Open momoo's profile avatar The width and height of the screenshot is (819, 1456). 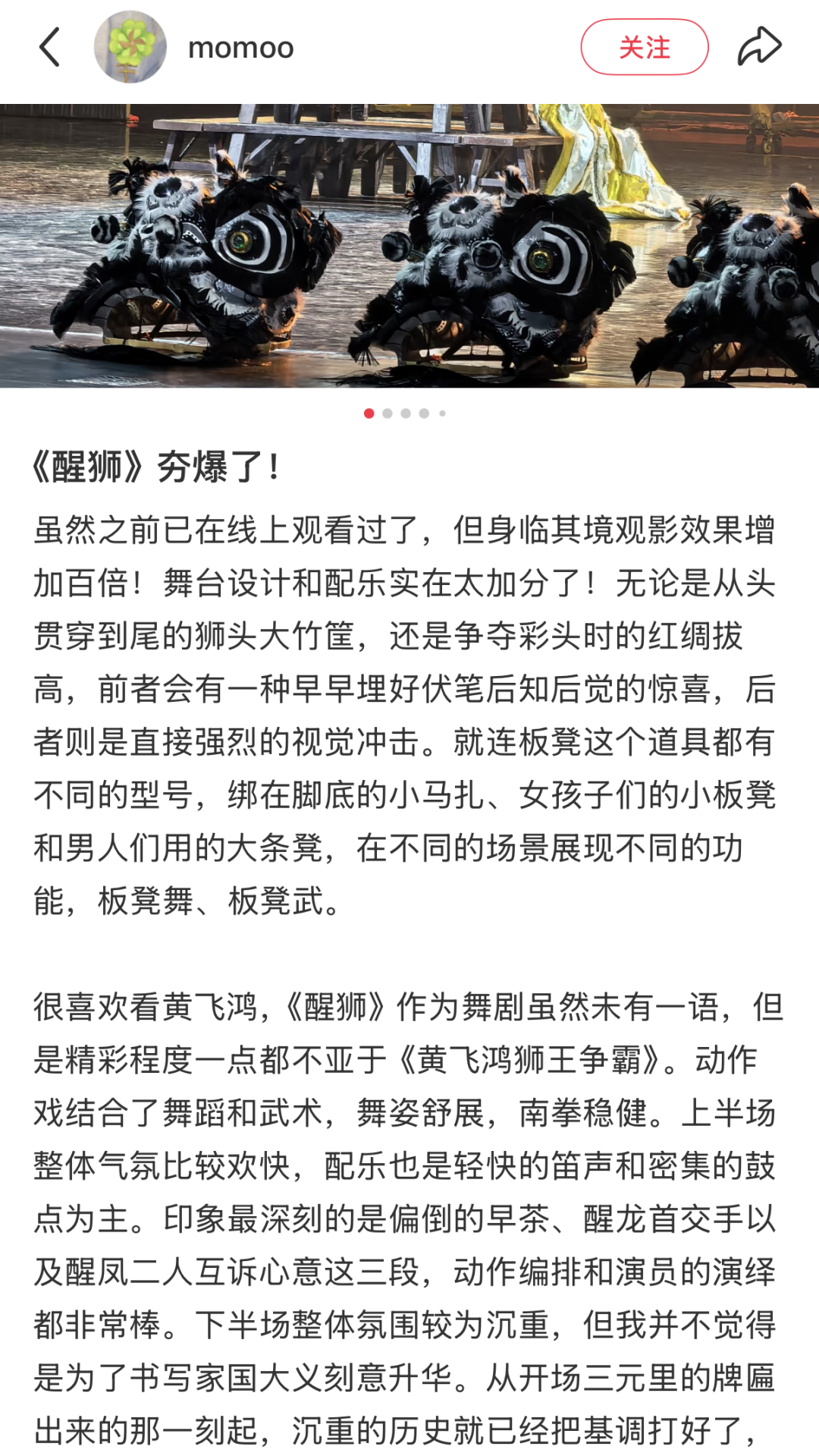pyautogui.click(x=130, y=47)
